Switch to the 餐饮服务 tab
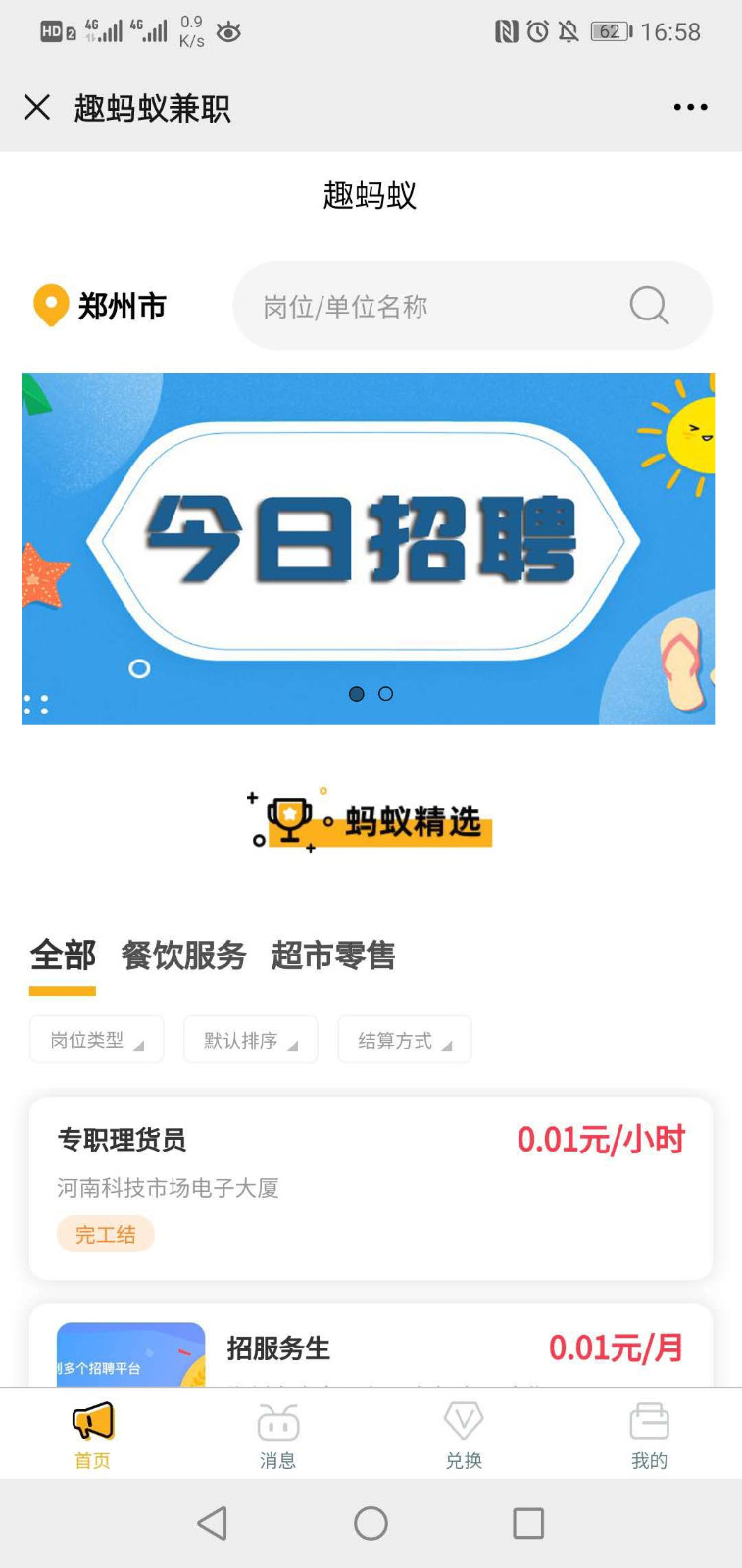Screen dimensions: 742x1568 coord(183,955)
